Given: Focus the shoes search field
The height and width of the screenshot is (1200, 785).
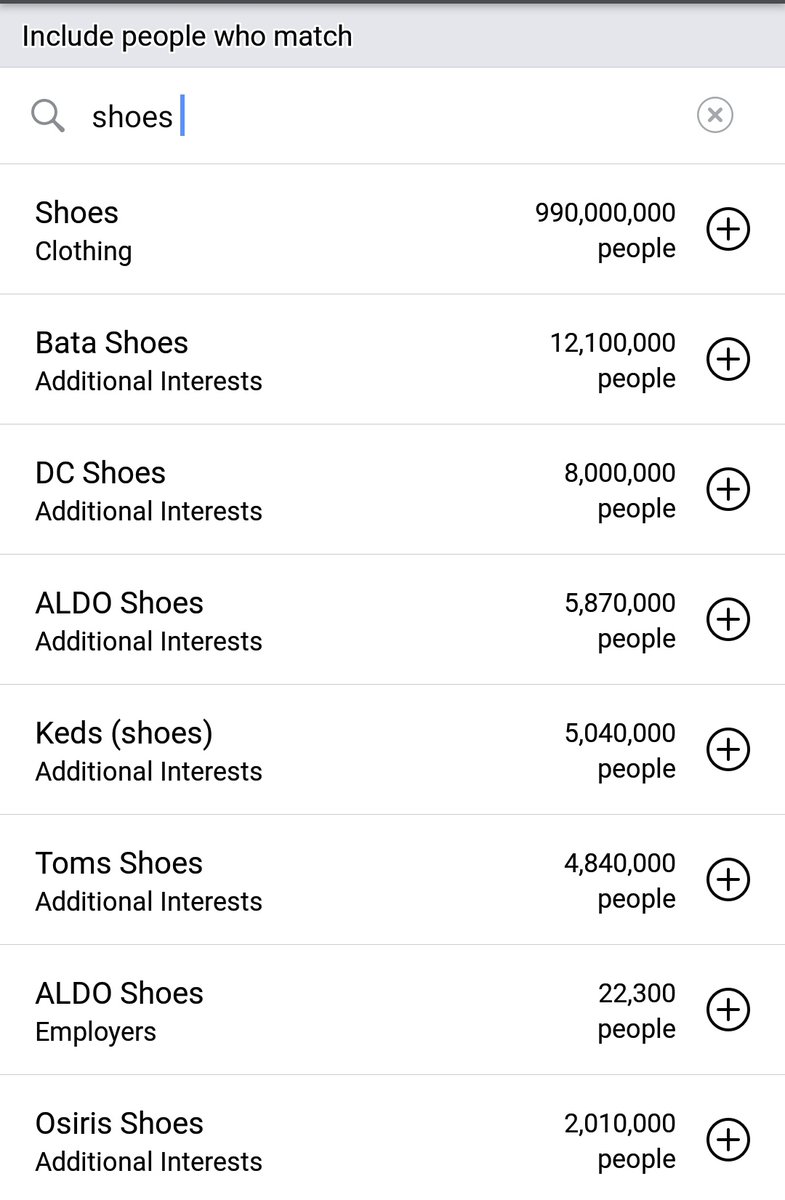Looking at the screenshot, I should pyautogui.click(x=380, y=116).
